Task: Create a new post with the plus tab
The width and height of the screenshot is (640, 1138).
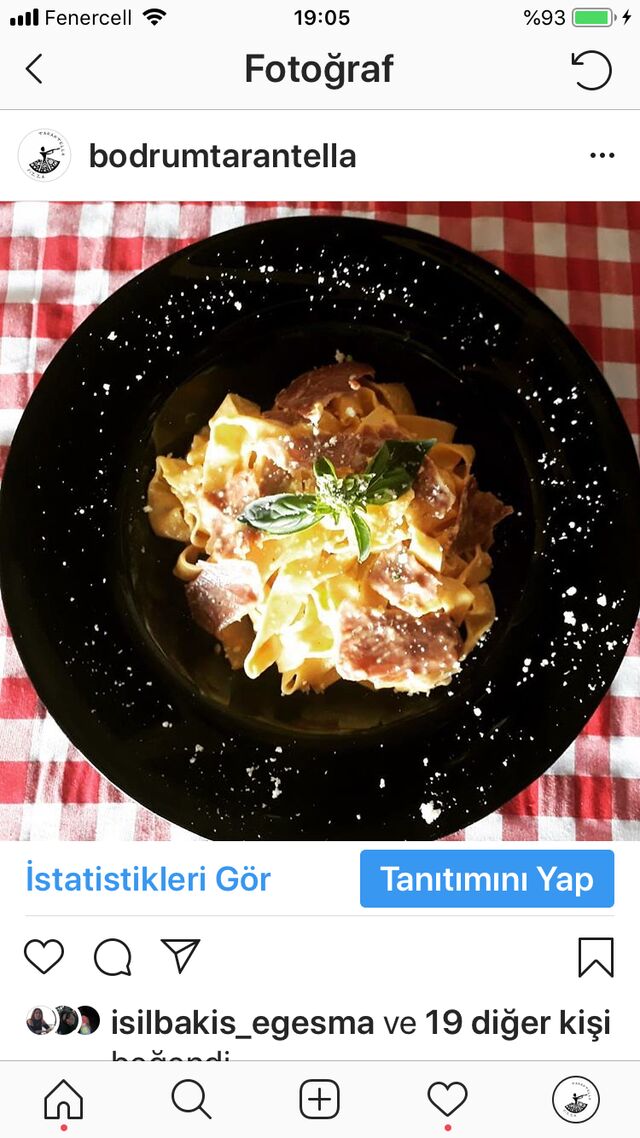Action: pos(320,1100)
